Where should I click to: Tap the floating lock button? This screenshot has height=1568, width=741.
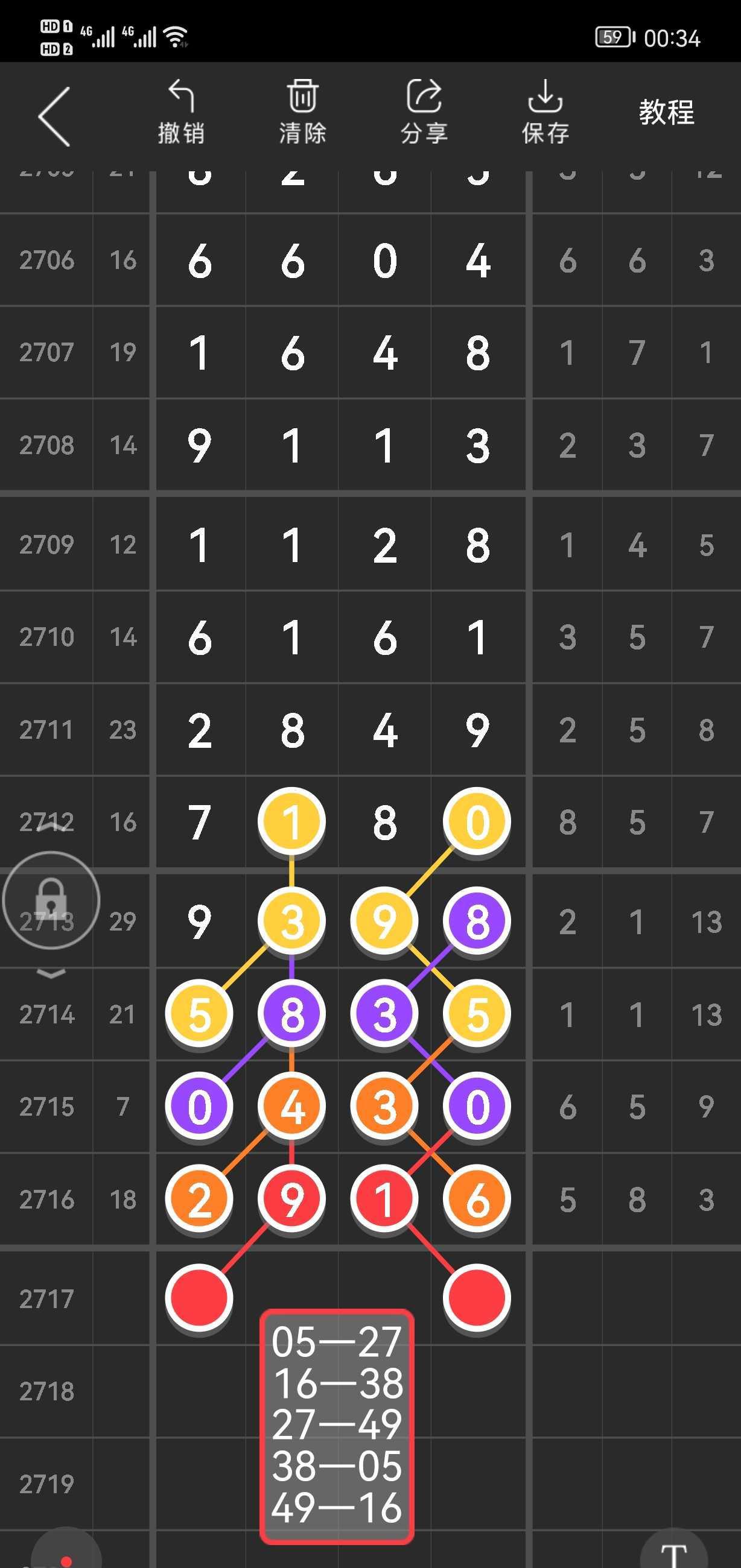click(51, 900)
